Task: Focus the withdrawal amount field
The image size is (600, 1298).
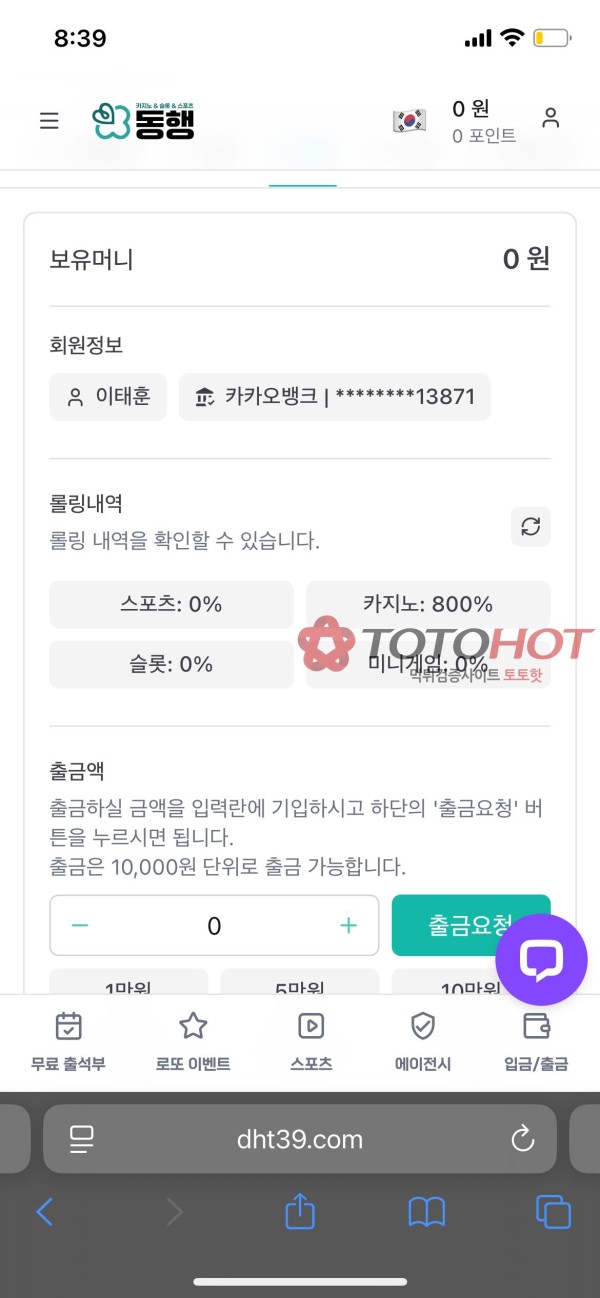Action: click(x=214, y=926)
